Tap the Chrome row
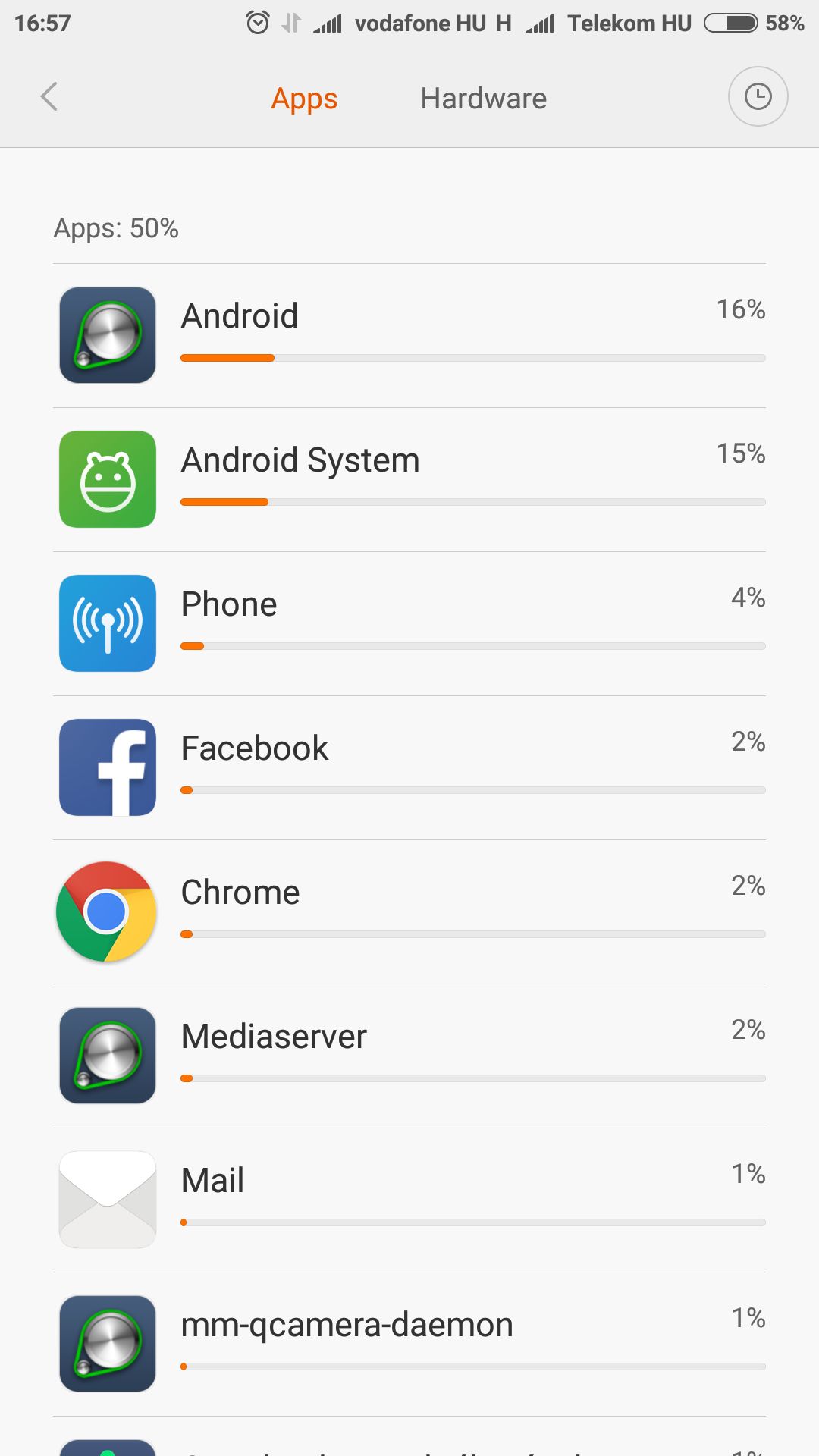Screen dimensions: 819x1456 [x=409, y=912]
